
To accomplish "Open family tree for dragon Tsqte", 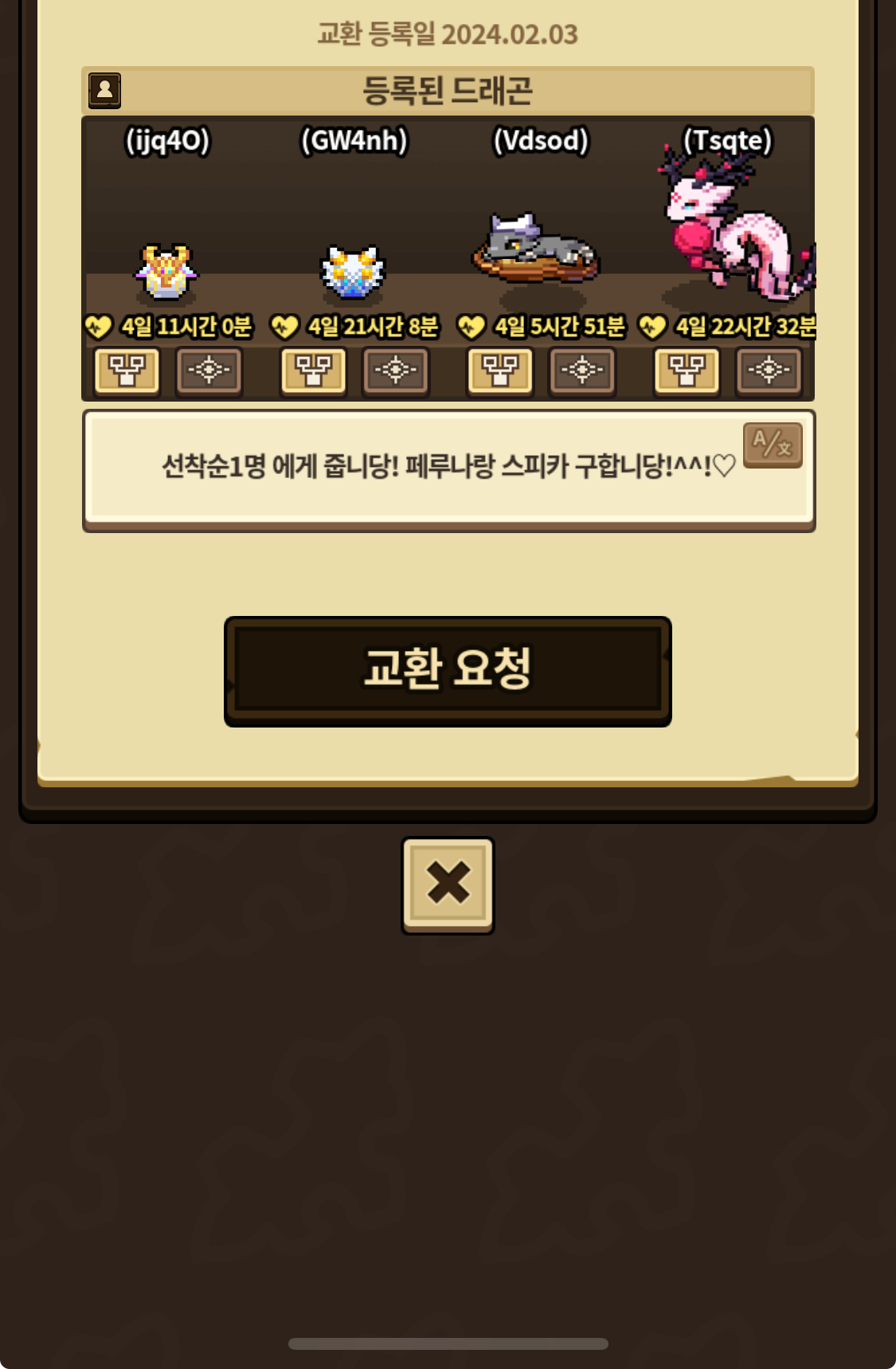I will pos(687,371).
